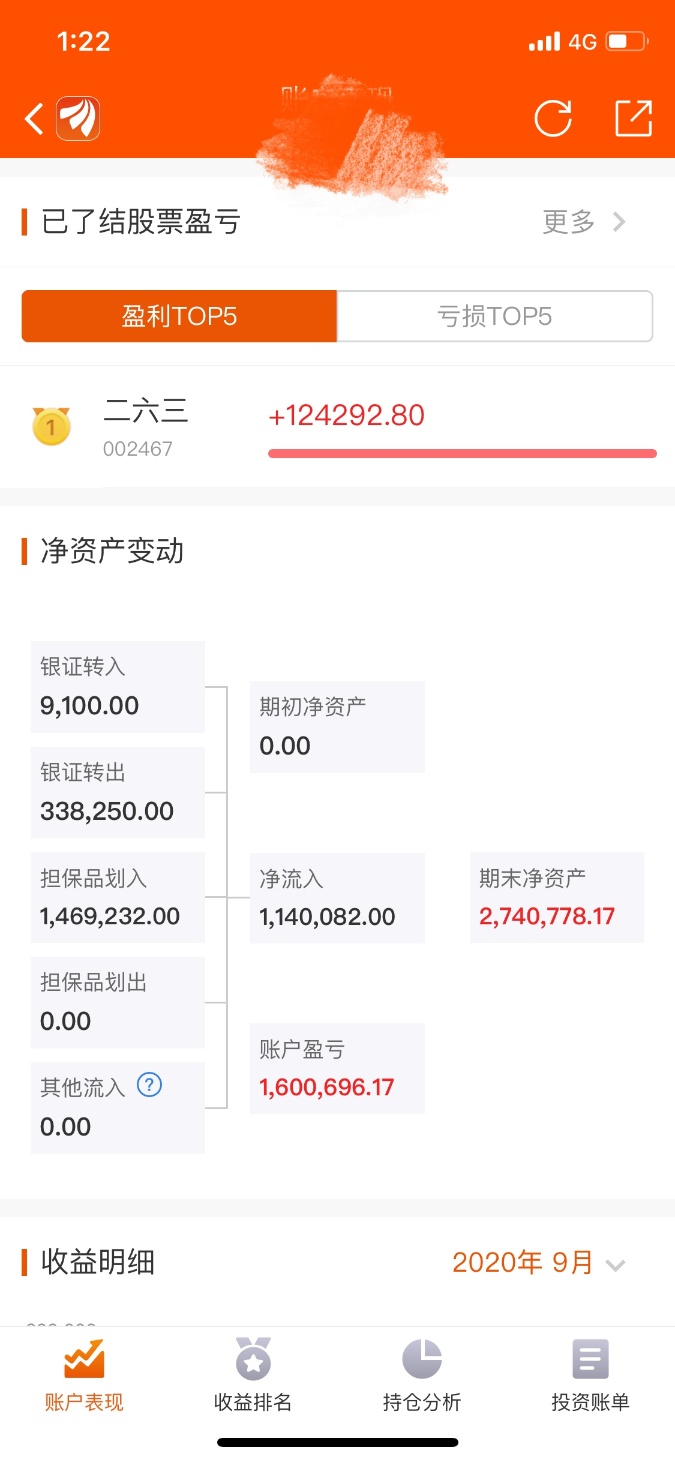This screenshot has height=1461, width=675.
Task: Switch to the 投资账单 tab
Action: (x=590, y=1377)
